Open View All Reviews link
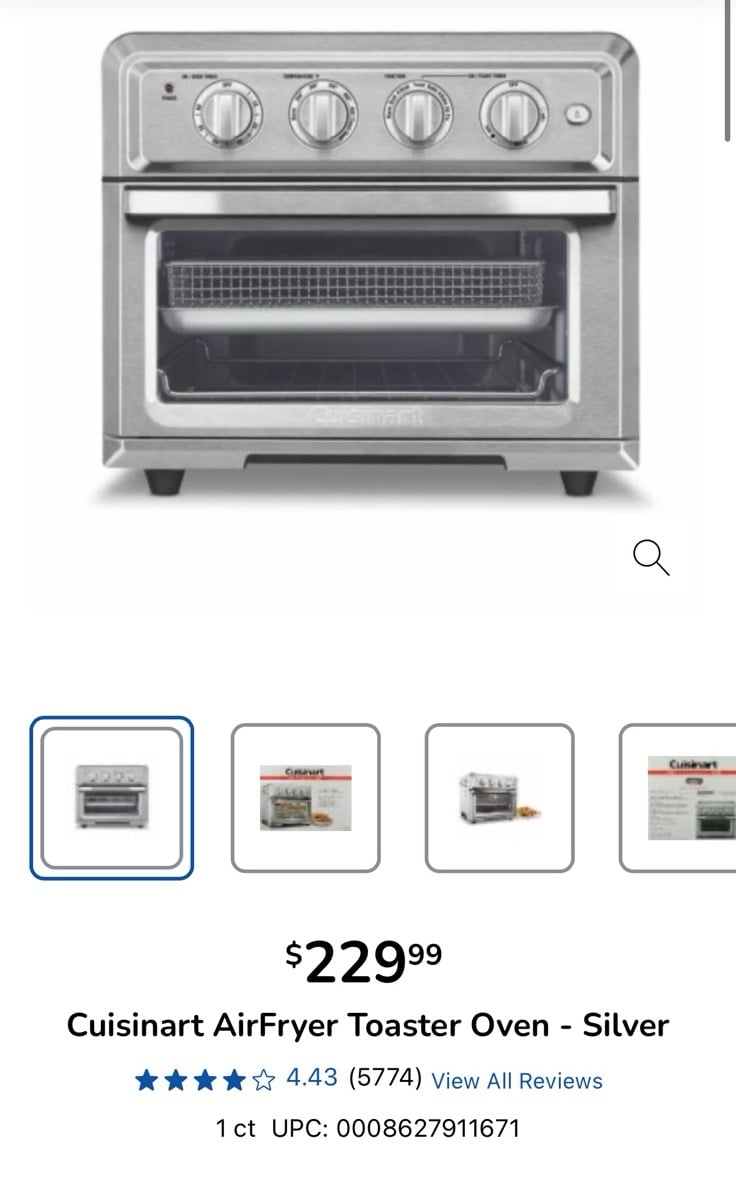The image size is (736, 1189). [x=517, y=1081]
